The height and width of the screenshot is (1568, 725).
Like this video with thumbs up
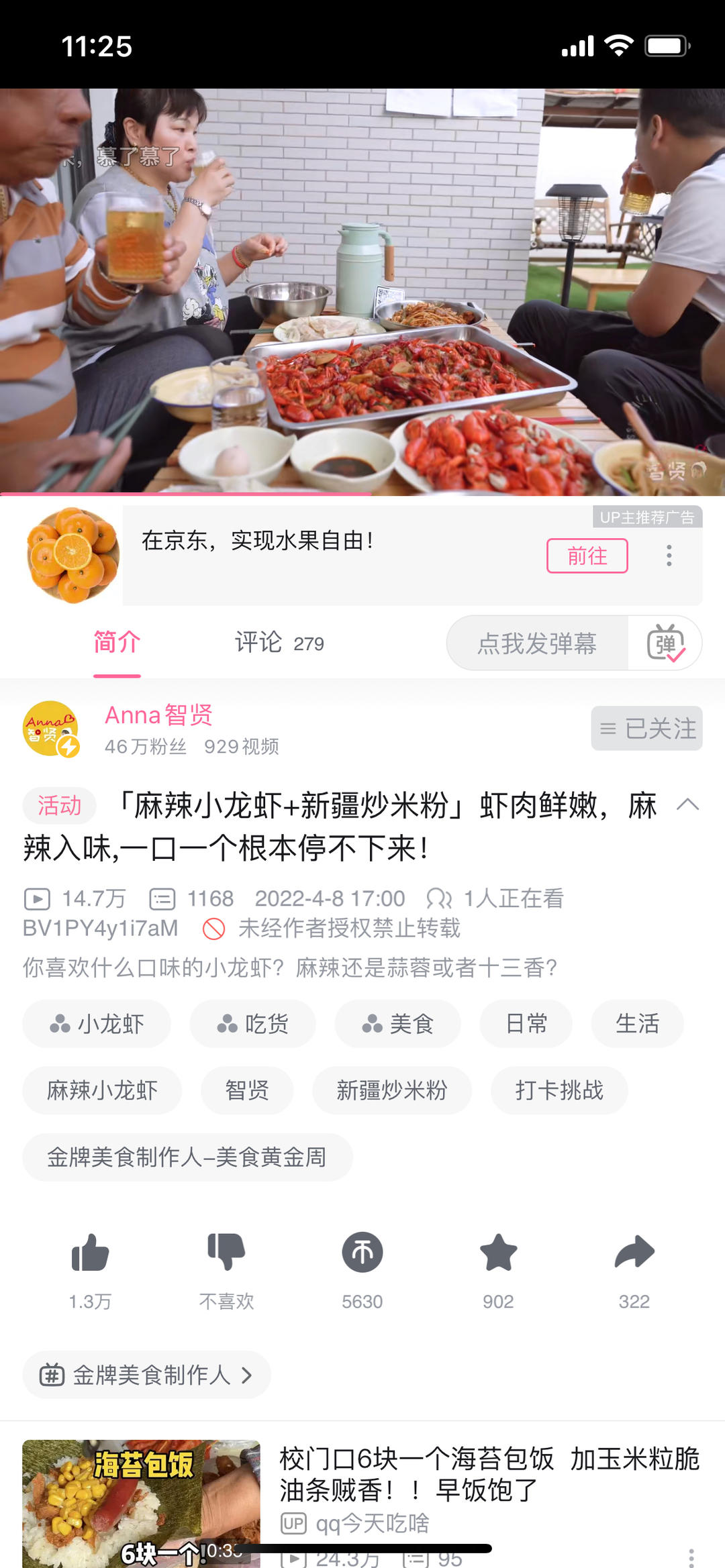90,1253
